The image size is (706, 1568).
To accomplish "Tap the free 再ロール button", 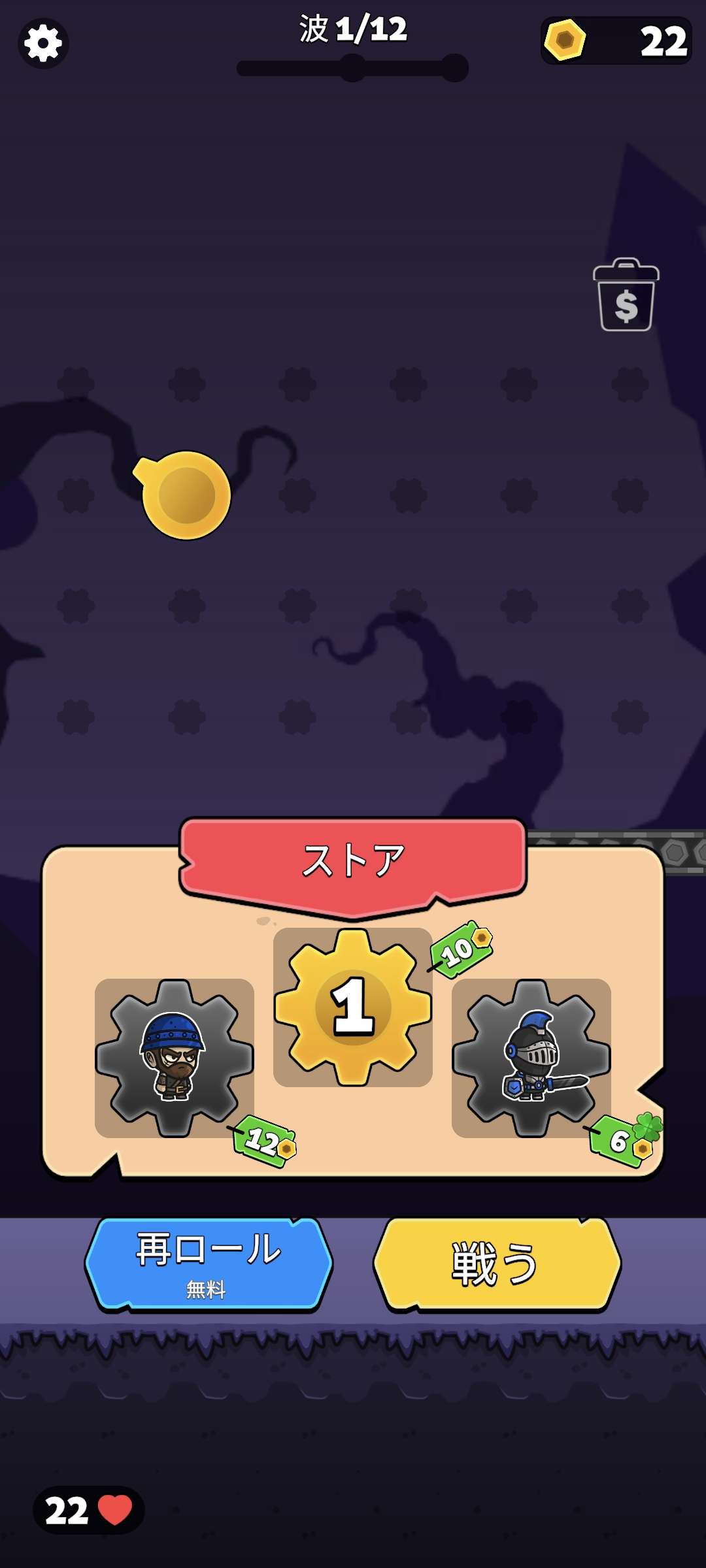I will pyautogui.click(x=209, y=1263).
